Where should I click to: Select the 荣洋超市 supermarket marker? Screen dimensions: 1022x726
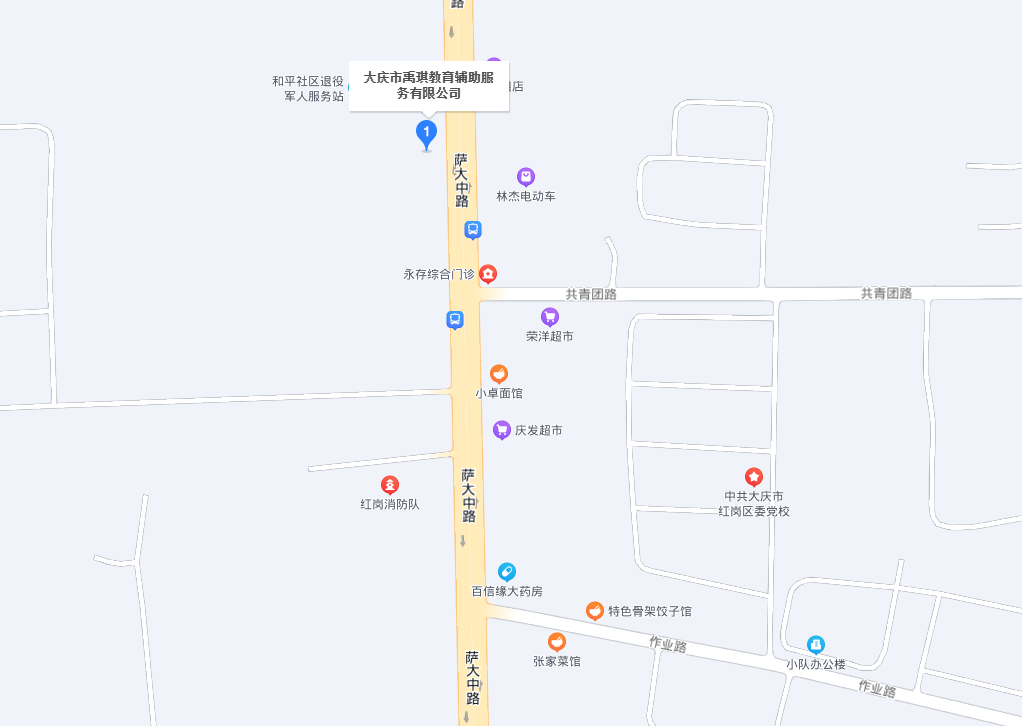pos(549,317)
